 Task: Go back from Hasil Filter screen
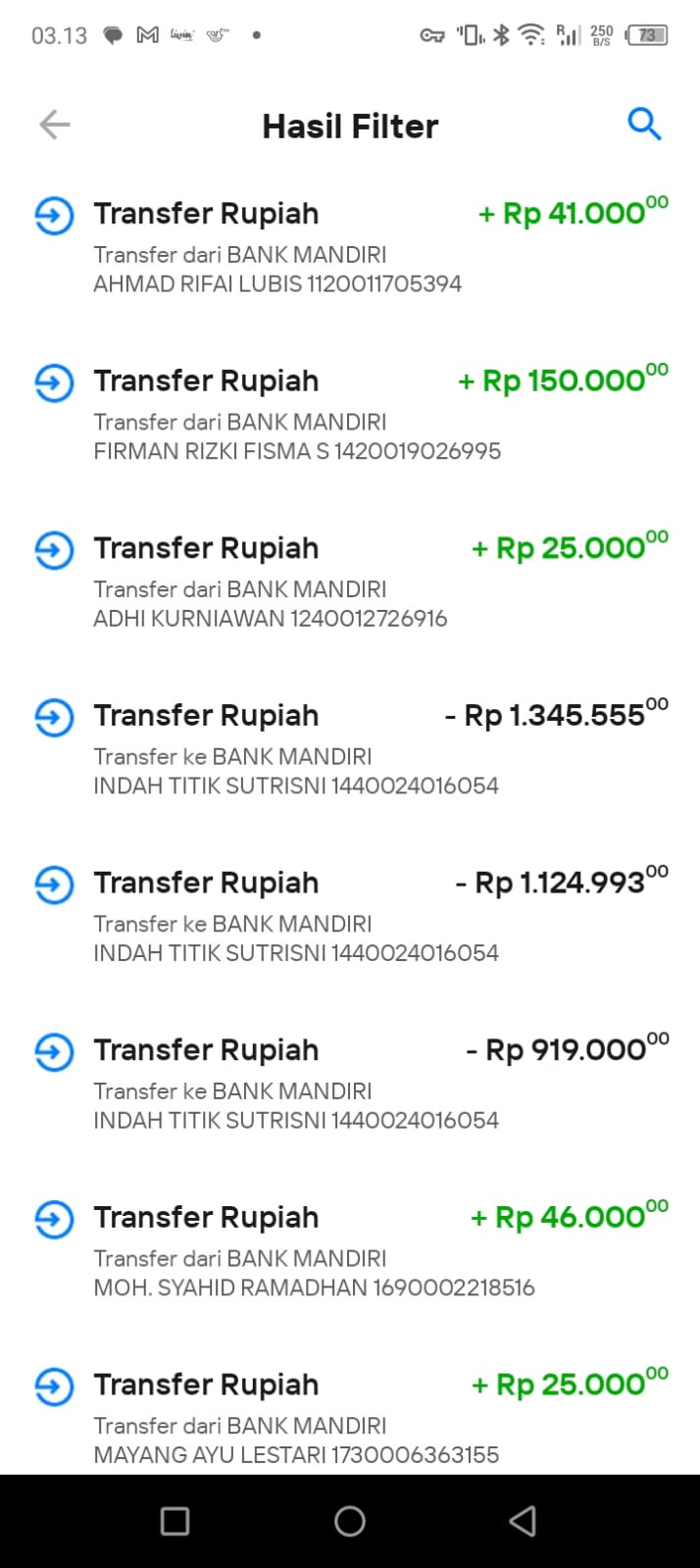[x=55, y=125]
